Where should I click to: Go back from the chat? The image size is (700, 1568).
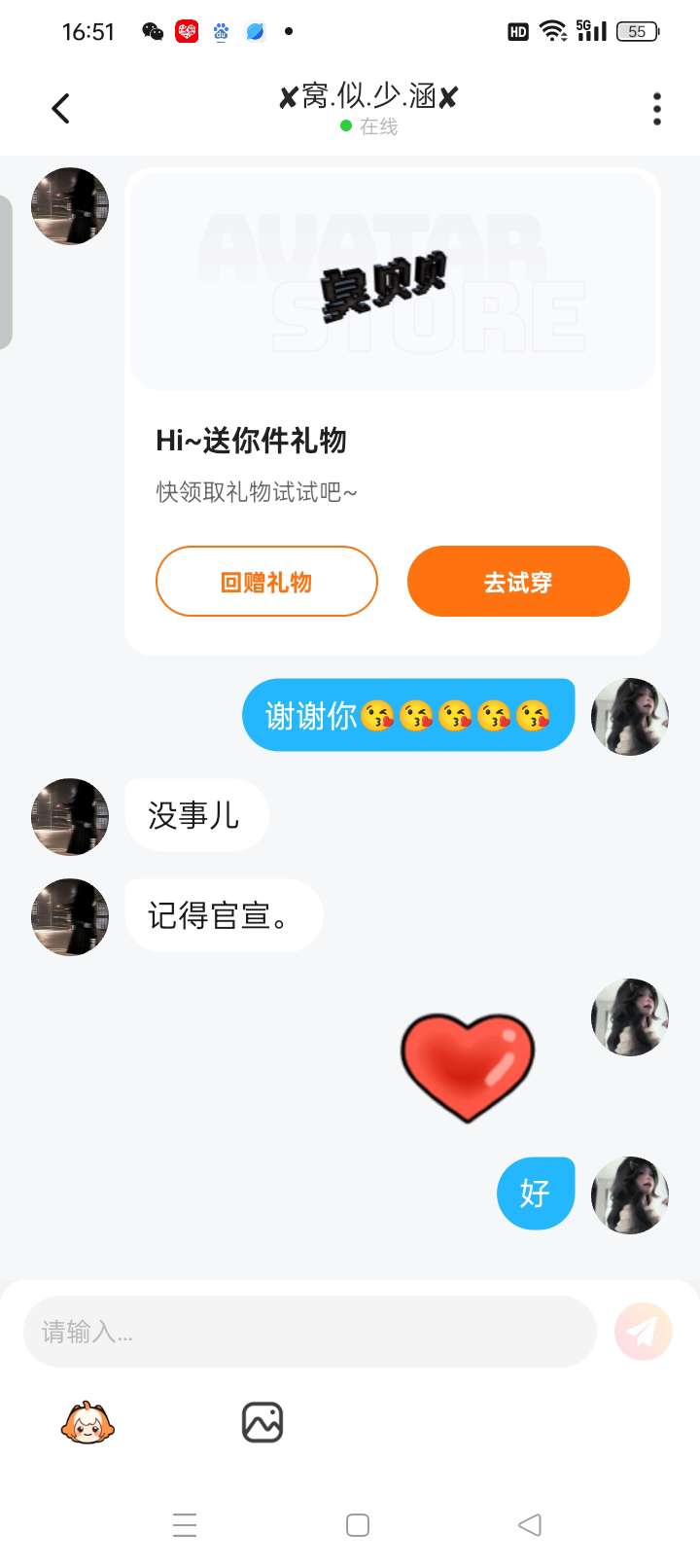click(x=61, y=108)
